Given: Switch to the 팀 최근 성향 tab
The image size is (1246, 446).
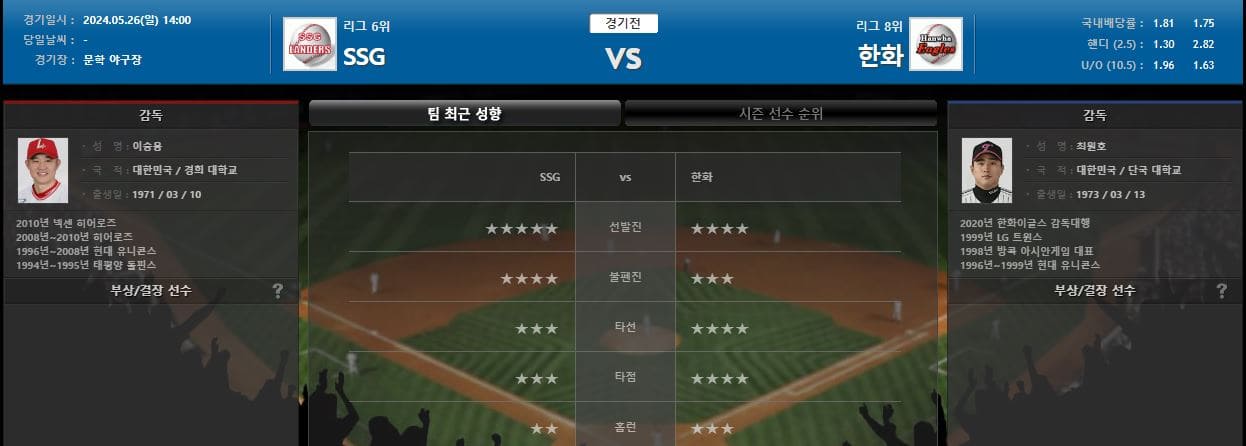Looking at the screenshot, I should 464,113.
